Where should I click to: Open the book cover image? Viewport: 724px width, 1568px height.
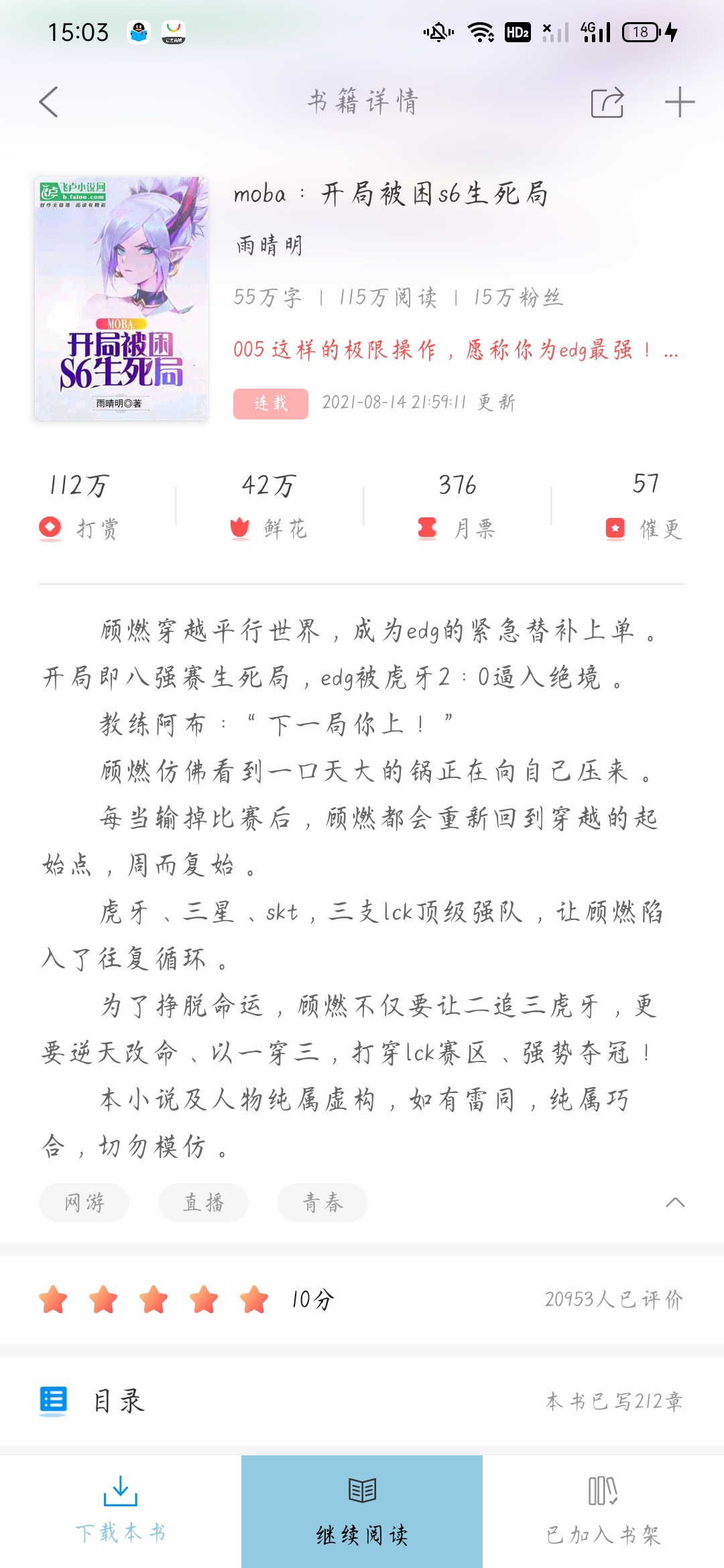point(121,298)
